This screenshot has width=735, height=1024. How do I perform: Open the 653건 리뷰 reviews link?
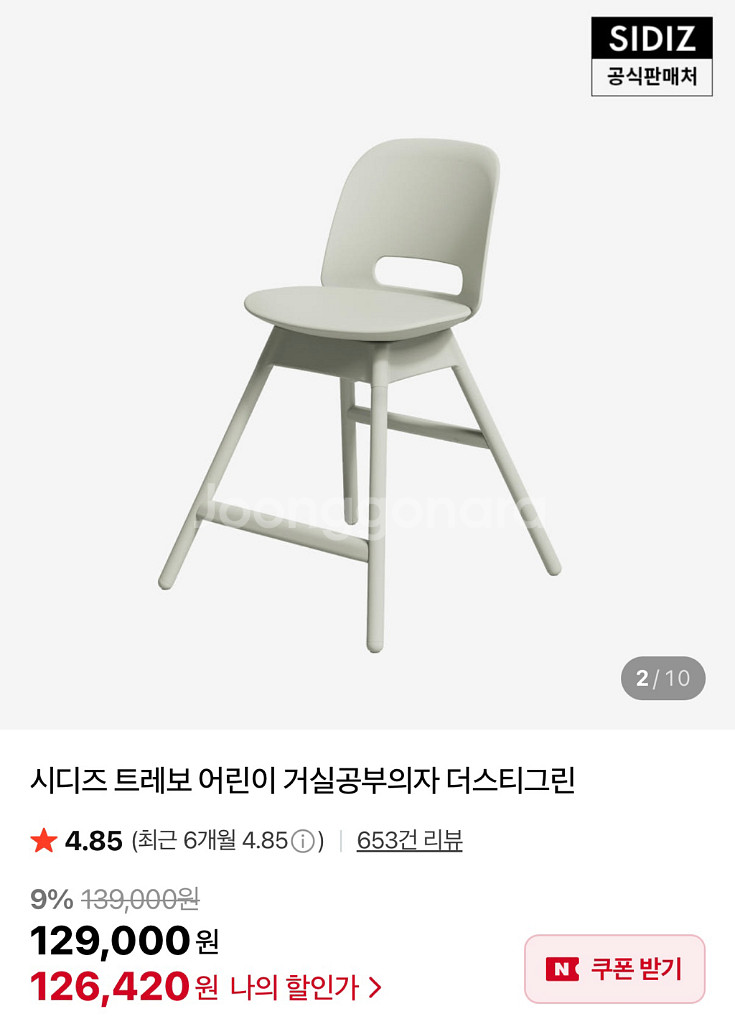411,844
